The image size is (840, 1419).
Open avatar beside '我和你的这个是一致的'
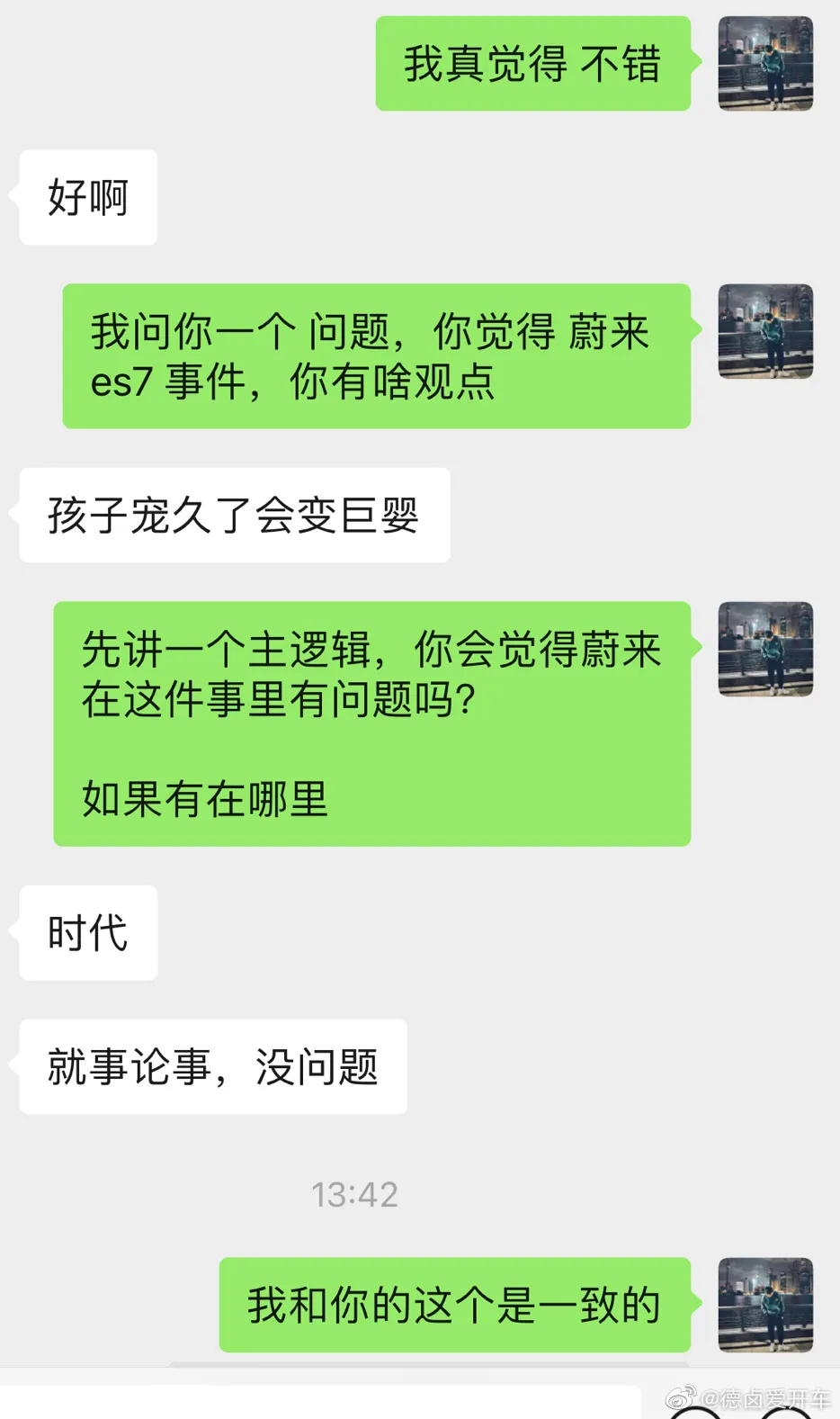765,1305
